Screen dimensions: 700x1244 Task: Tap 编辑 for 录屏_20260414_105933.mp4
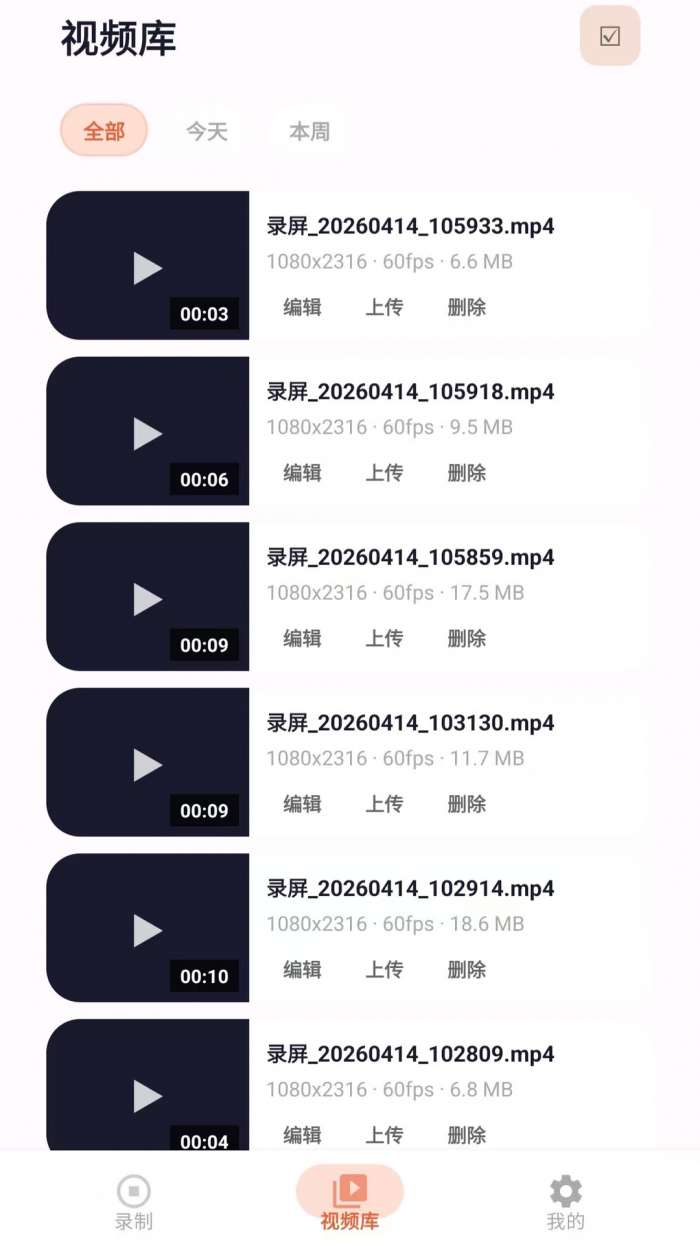point(302,307)
